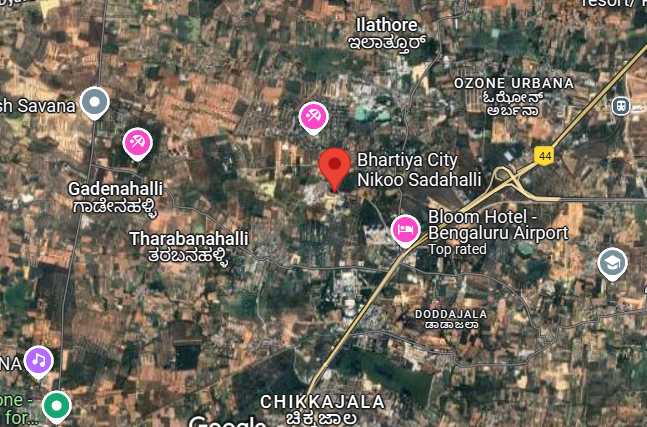This screenshot has width=647, height=427.
Task: Select the green location pin
Action: pyautogui.click(x=58, y=406)
